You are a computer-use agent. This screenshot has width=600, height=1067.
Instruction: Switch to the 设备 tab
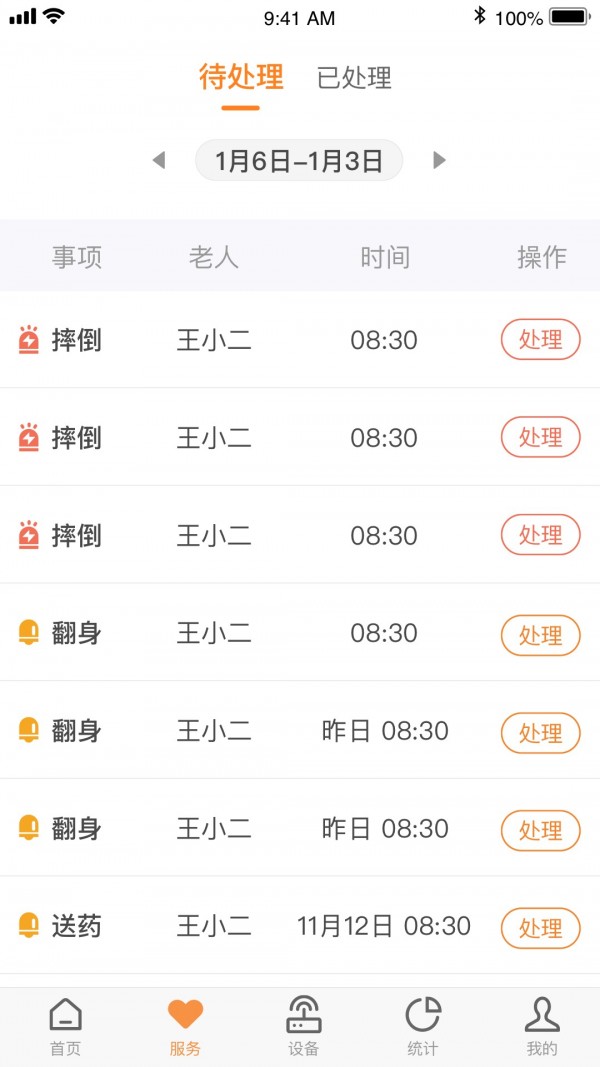click(303, 1027)
